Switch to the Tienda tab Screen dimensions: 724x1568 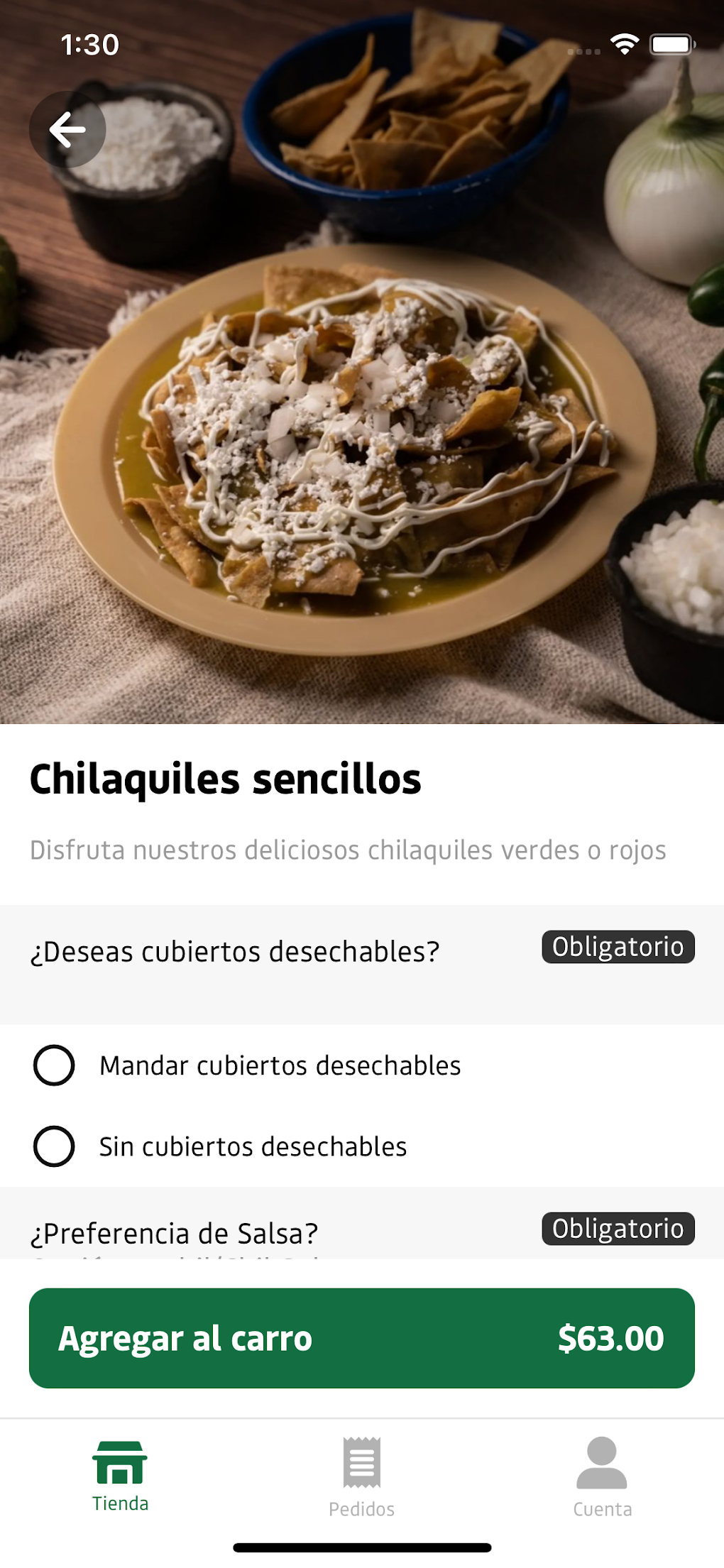pyautogui.click(x=120, y=1474)
